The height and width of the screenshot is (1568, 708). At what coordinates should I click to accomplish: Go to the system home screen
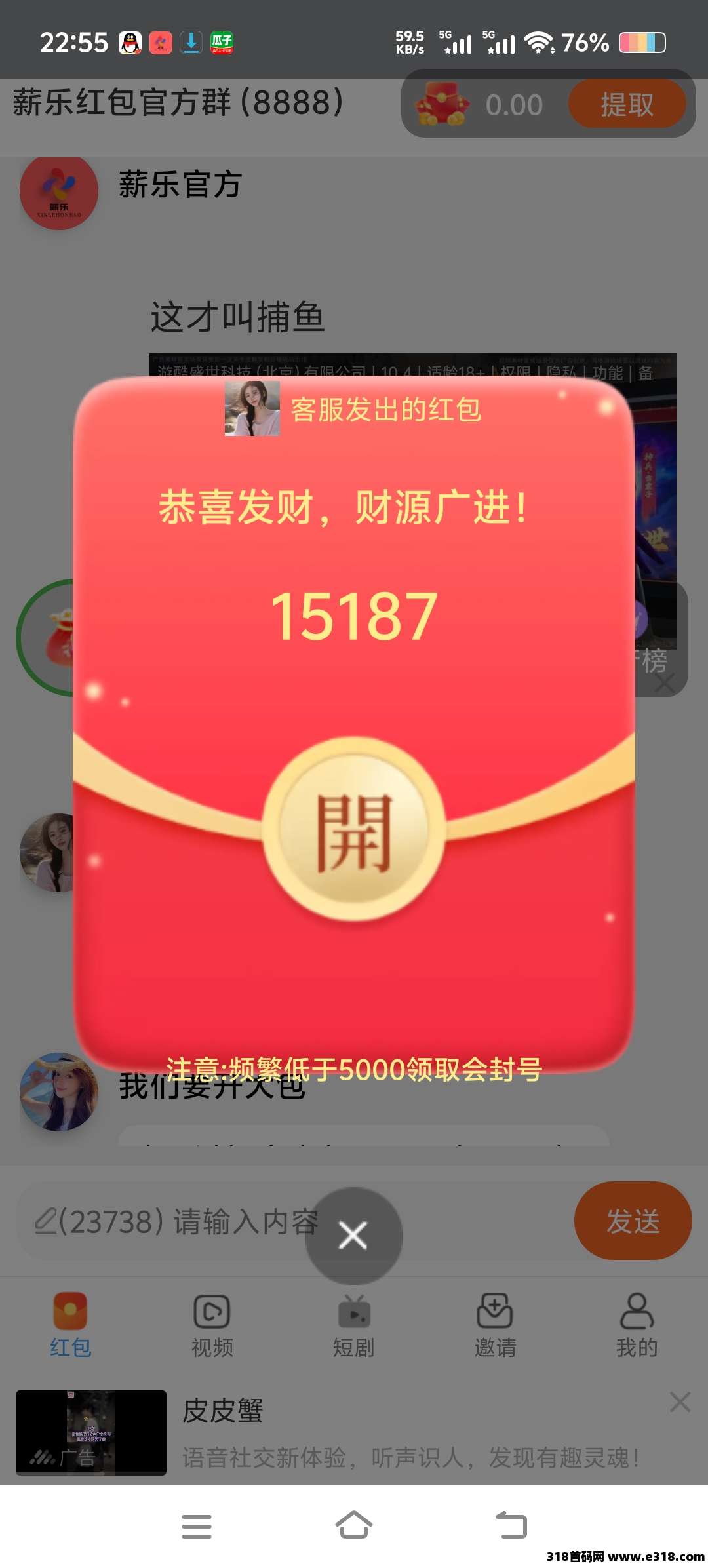pyautogui.click(x=354, y=1525)
